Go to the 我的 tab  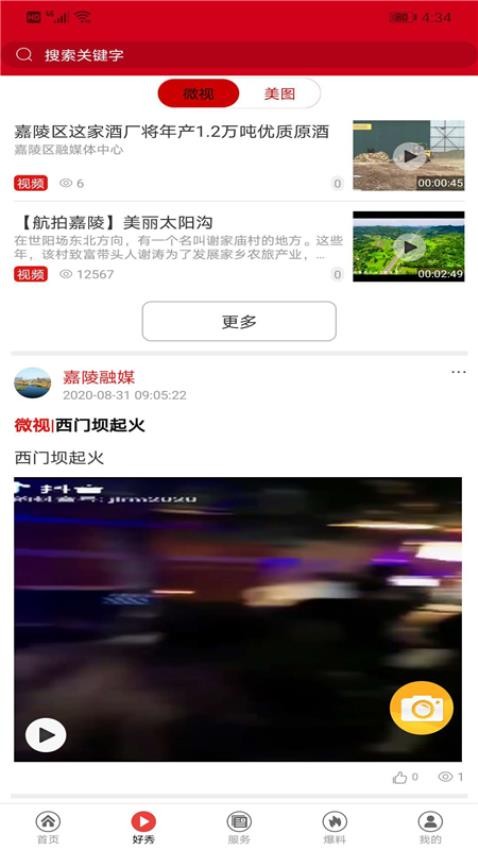430,828
